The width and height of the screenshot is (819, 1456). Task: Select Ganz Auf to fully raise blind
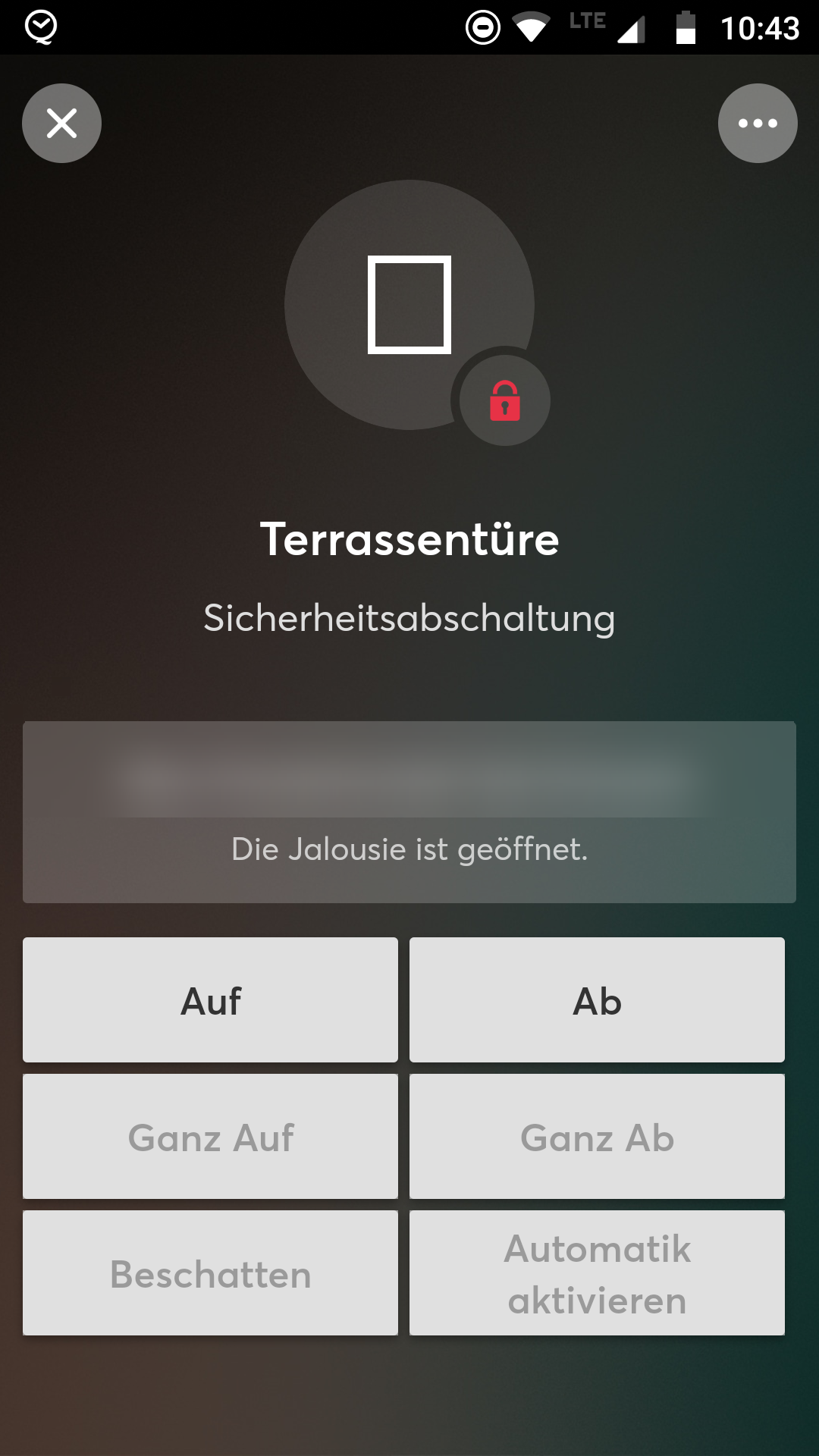coord(210,1136)
